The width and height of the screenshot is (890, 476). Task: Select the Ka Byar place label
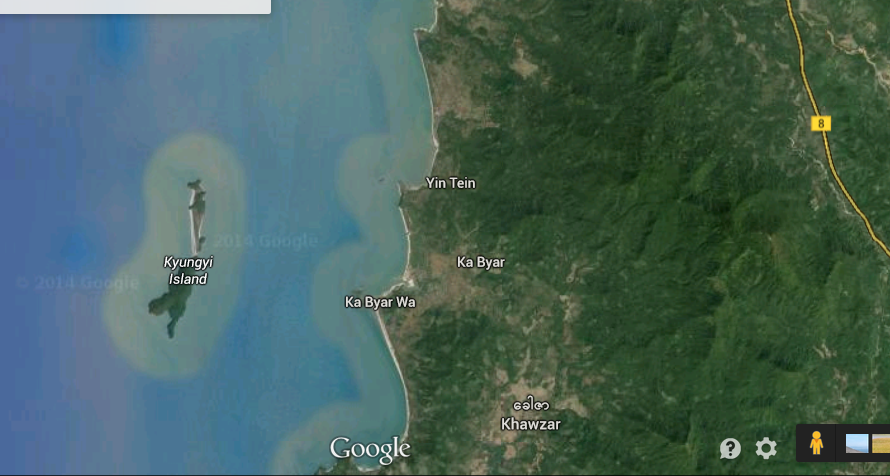coord(481,262)
